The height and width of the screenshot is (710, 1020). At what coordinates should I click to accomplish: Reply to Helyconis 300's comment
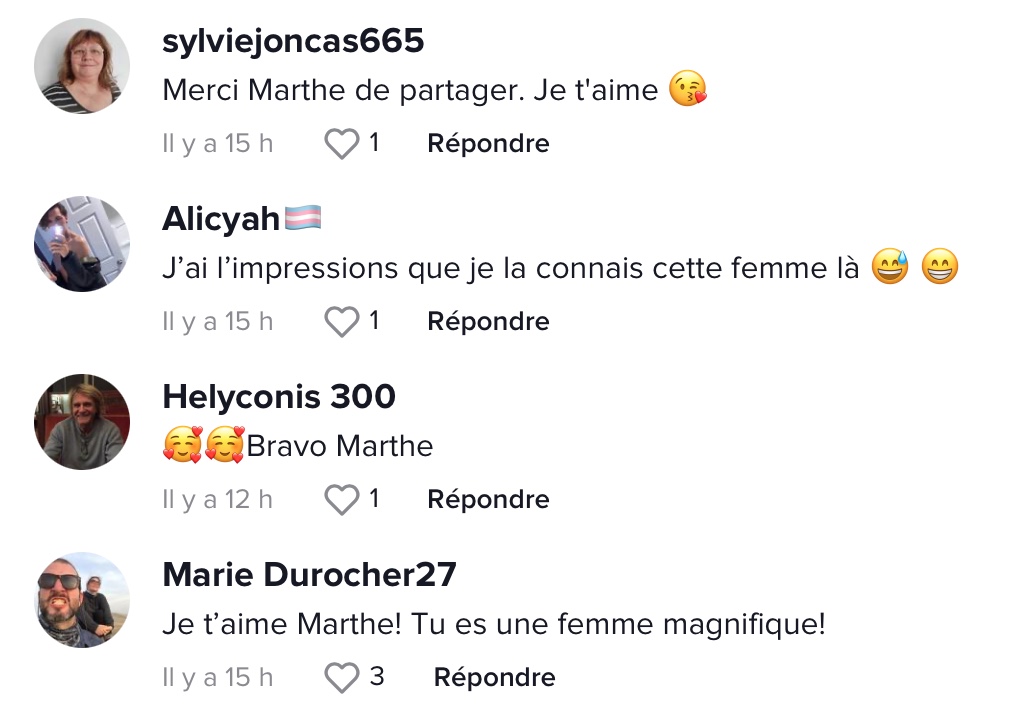(x=488, y=500)
